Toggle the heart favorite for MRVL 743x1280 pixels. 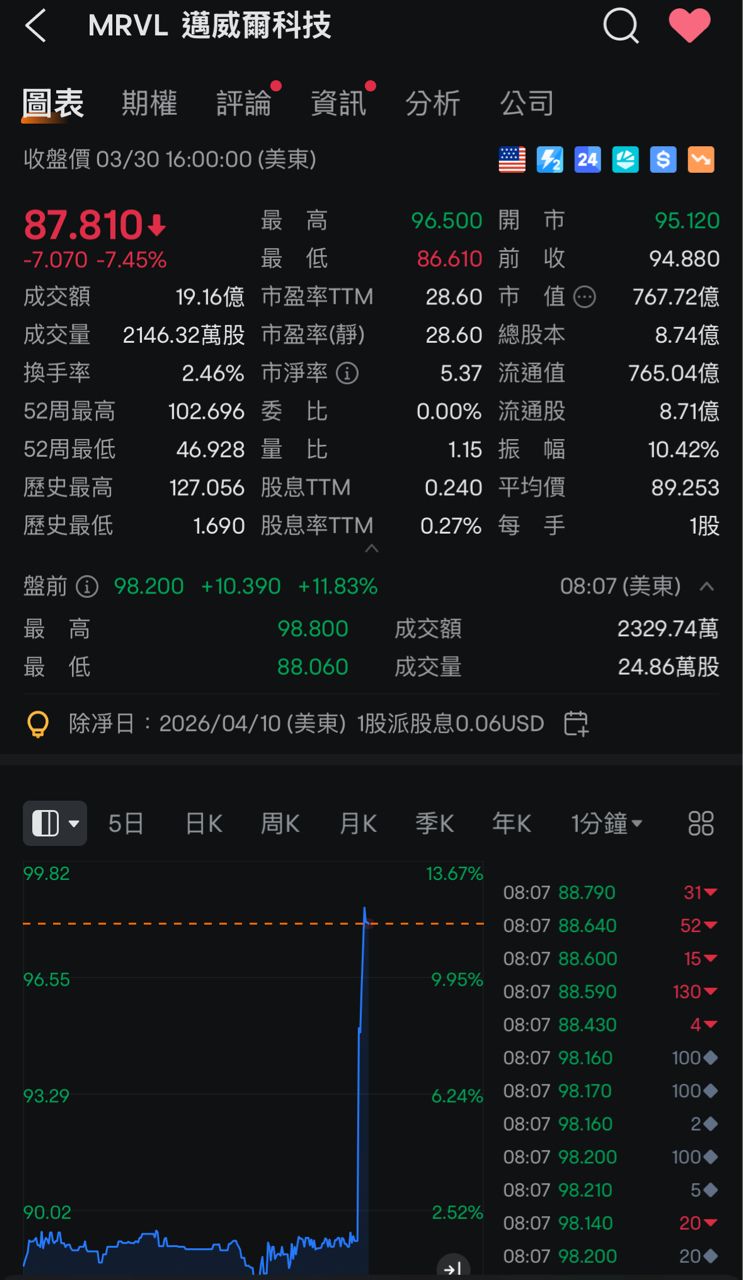(x=690, y=26)
